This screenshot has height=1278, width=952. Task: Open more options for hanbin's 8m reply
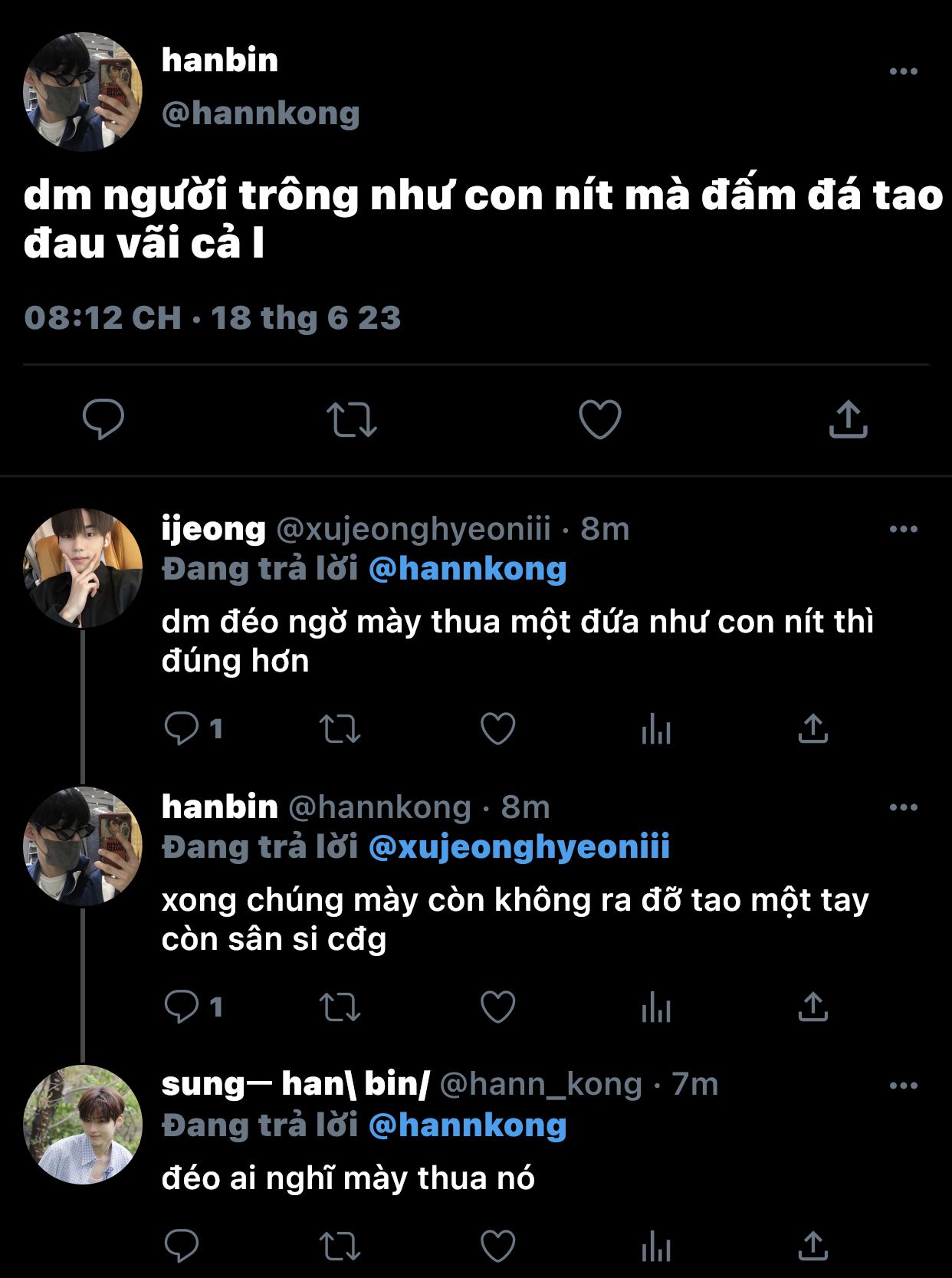pos(903,807)
